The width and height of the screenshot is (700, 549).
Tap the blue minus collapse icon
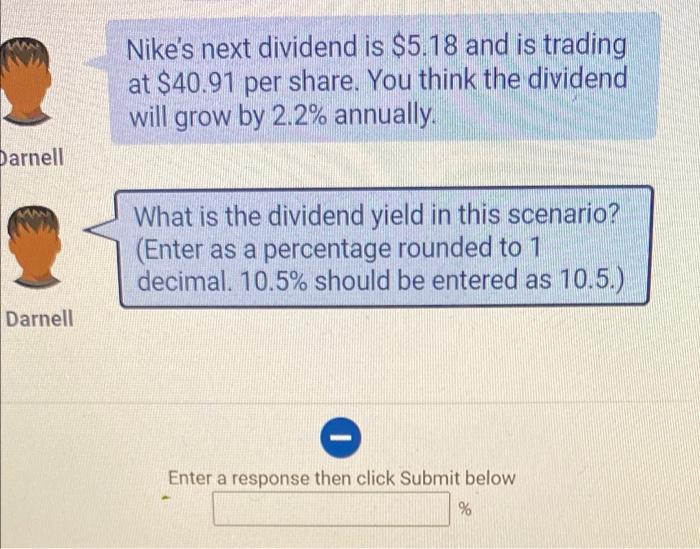tap(338, 437)
